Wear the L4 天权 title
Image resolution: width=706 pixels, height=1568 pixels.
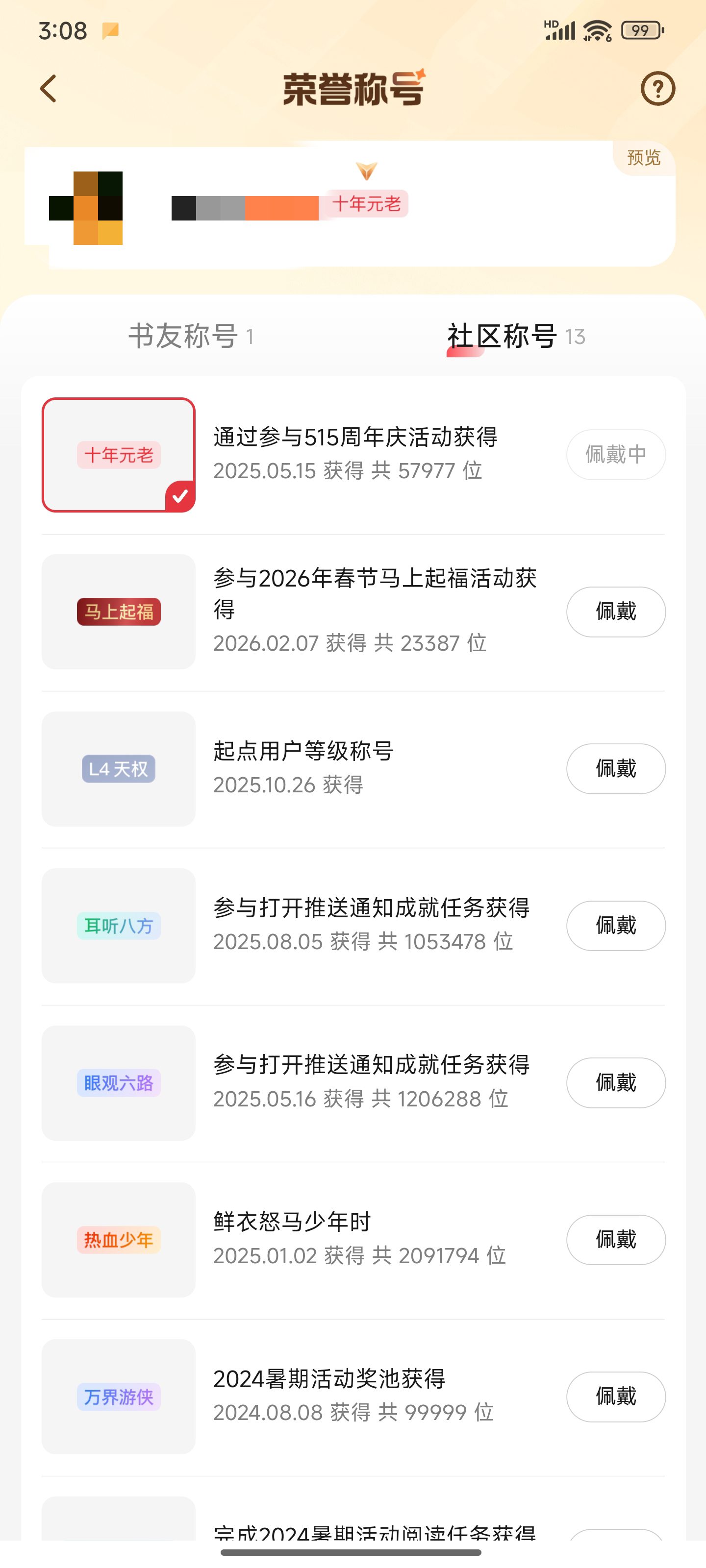click(x=615, y=769)
